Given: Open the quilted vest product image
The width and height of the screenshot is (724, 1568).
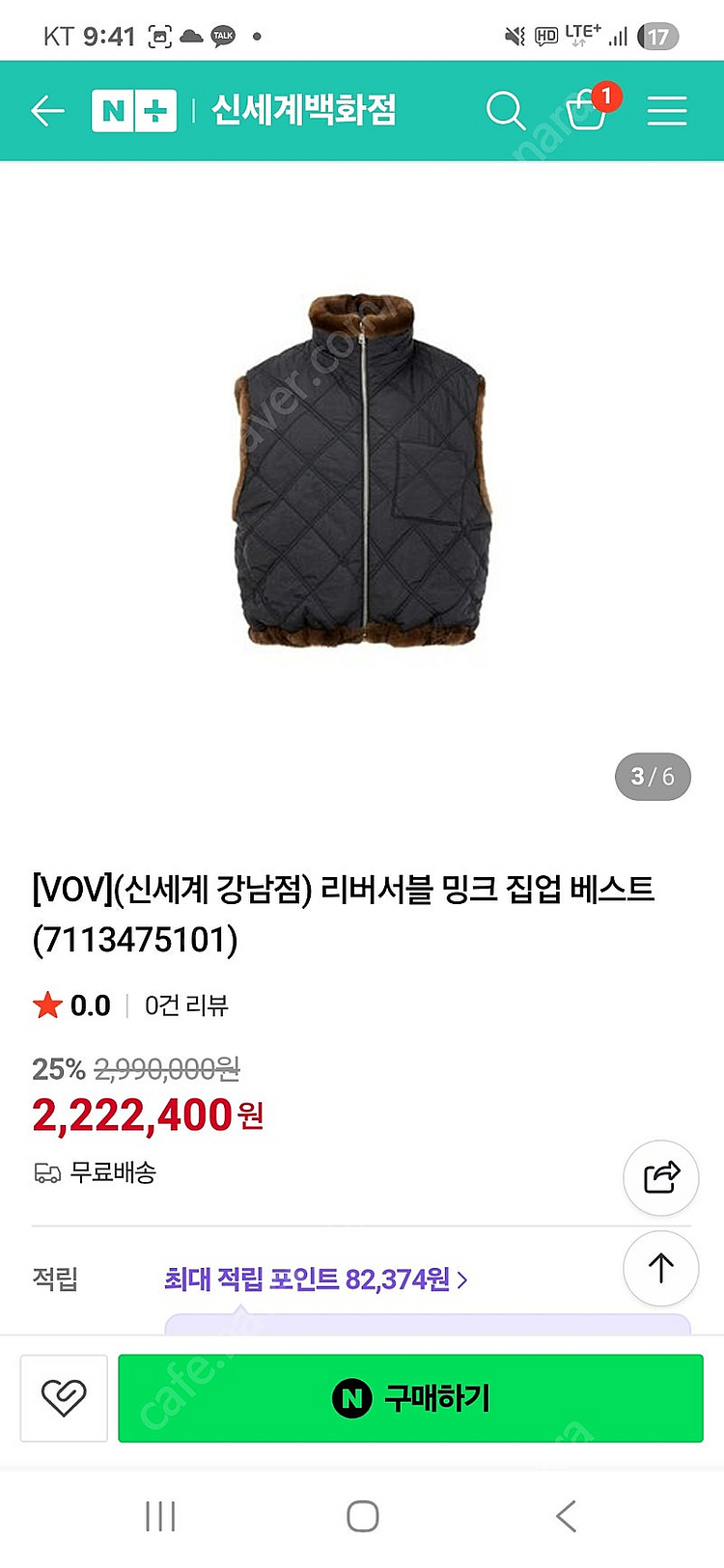Looking at the screenshot, I should [x=362, y=473].
